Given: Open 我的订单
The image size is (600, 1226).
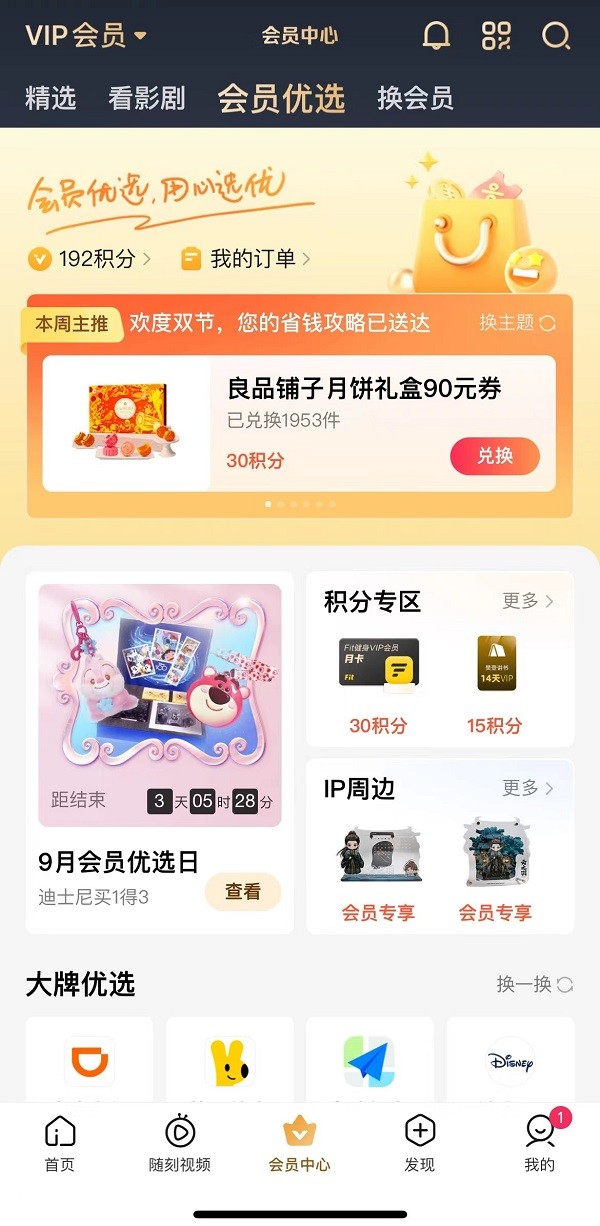Looking at the screenshot, I should pos(245,259).
